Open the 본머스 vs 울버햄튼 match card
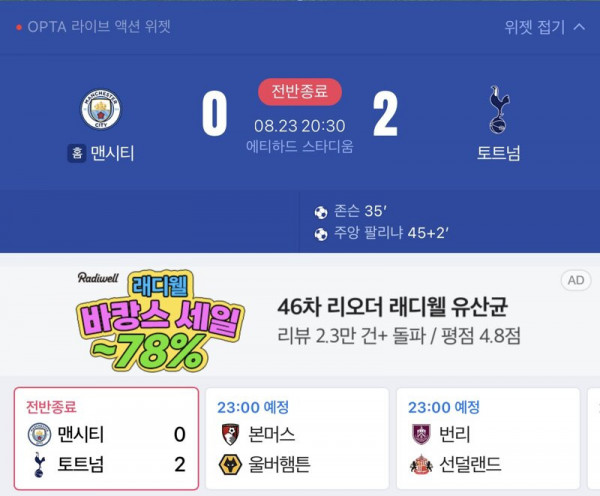The height and width of the screenshot is (496, 600). tap(296, 438)
